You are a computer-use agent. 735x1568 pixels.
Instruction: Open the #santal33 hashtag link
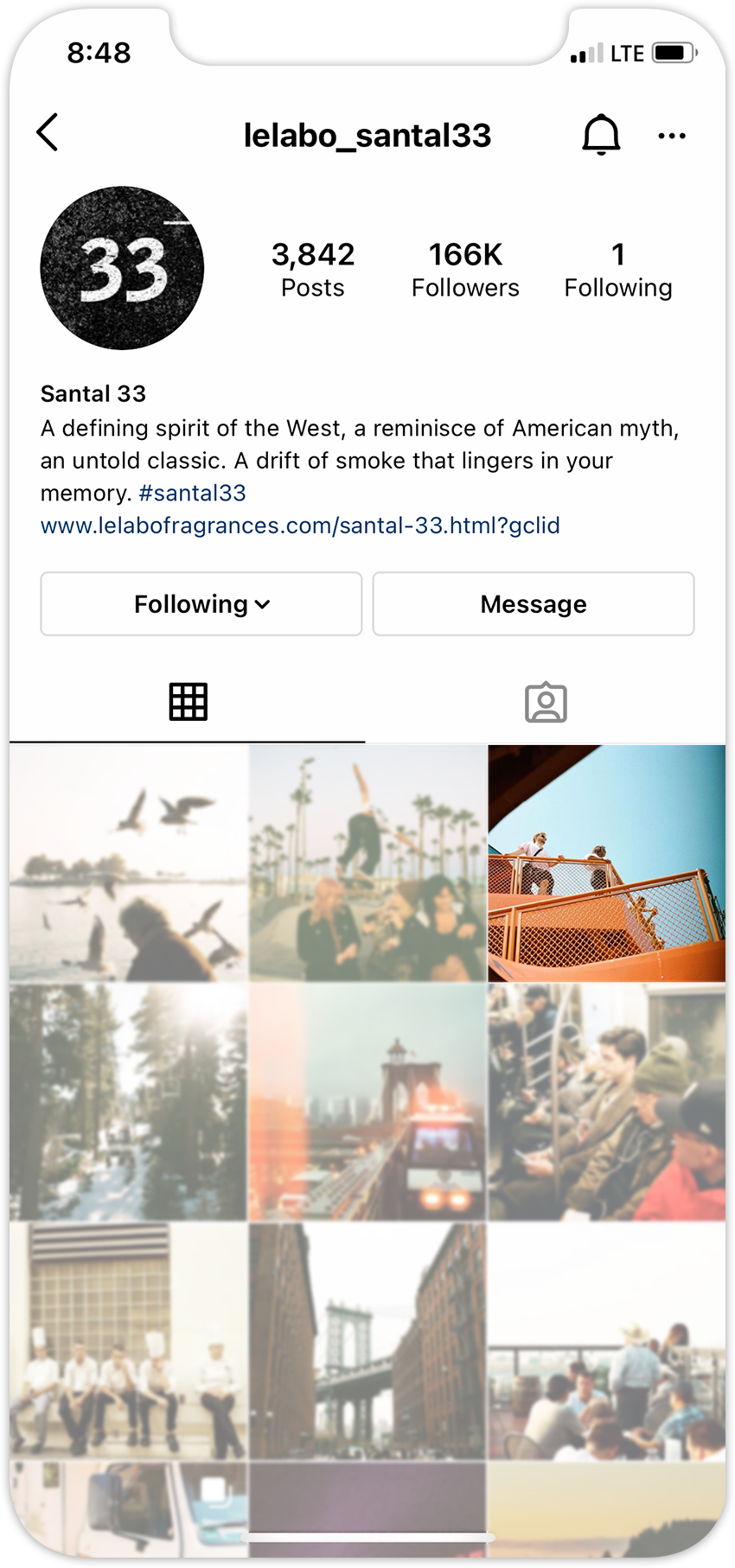(x=192, y=493)
